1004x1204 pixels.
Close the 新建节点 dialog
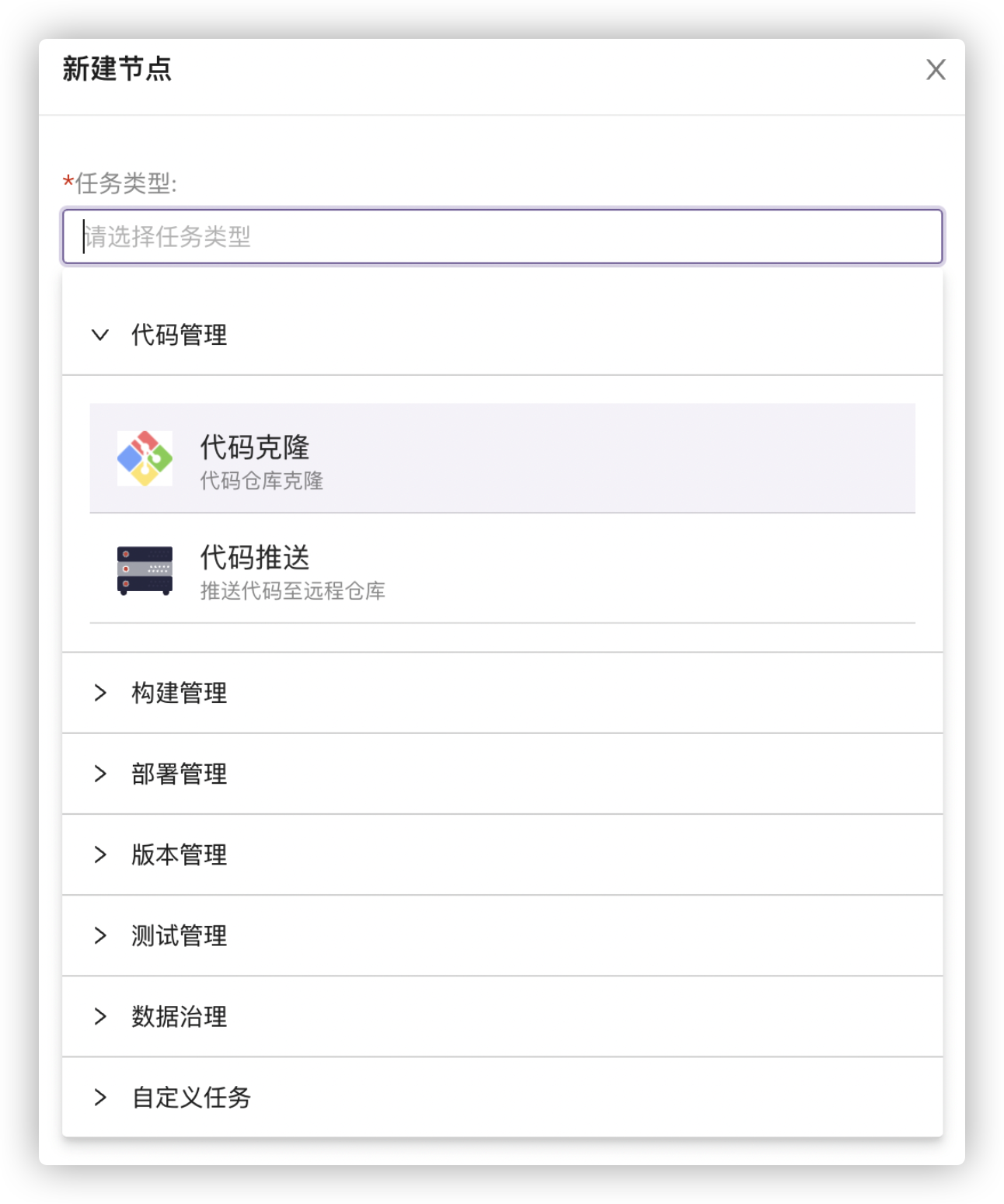point(936,70)
